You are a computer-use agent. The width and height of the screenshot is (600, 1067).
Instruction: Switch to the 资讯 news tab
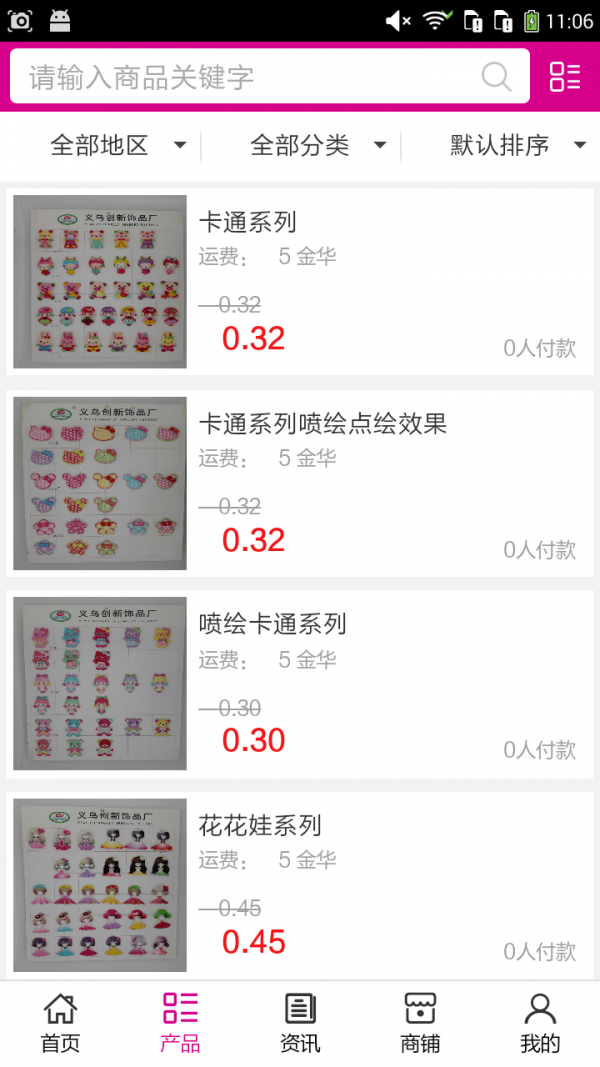point(300,1023)
